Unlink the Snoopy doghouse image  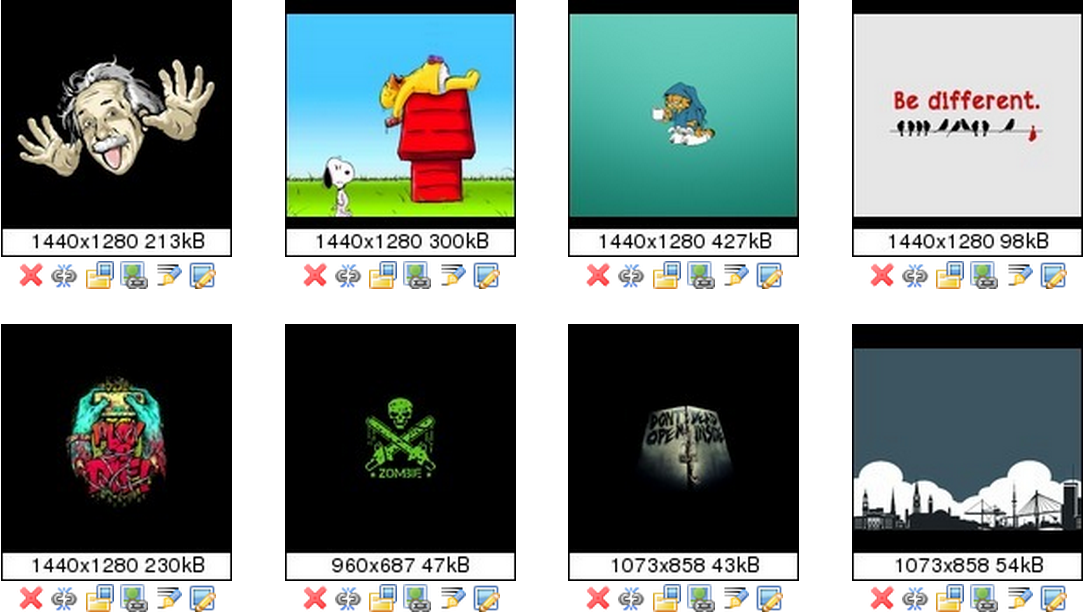coord(347,275)
